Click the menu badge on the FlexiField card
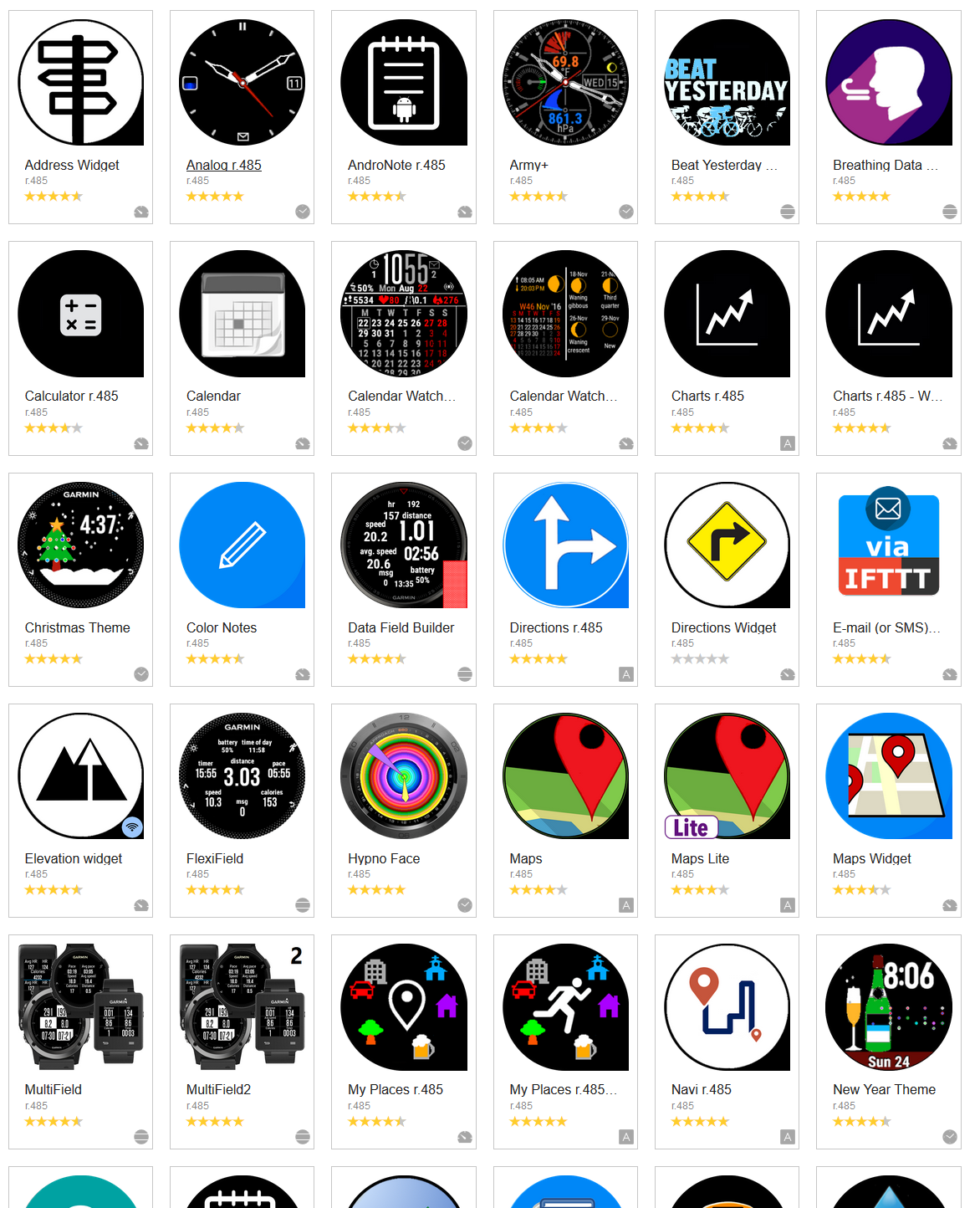Viewport: 980px width, 1208px height. point(303,904)
